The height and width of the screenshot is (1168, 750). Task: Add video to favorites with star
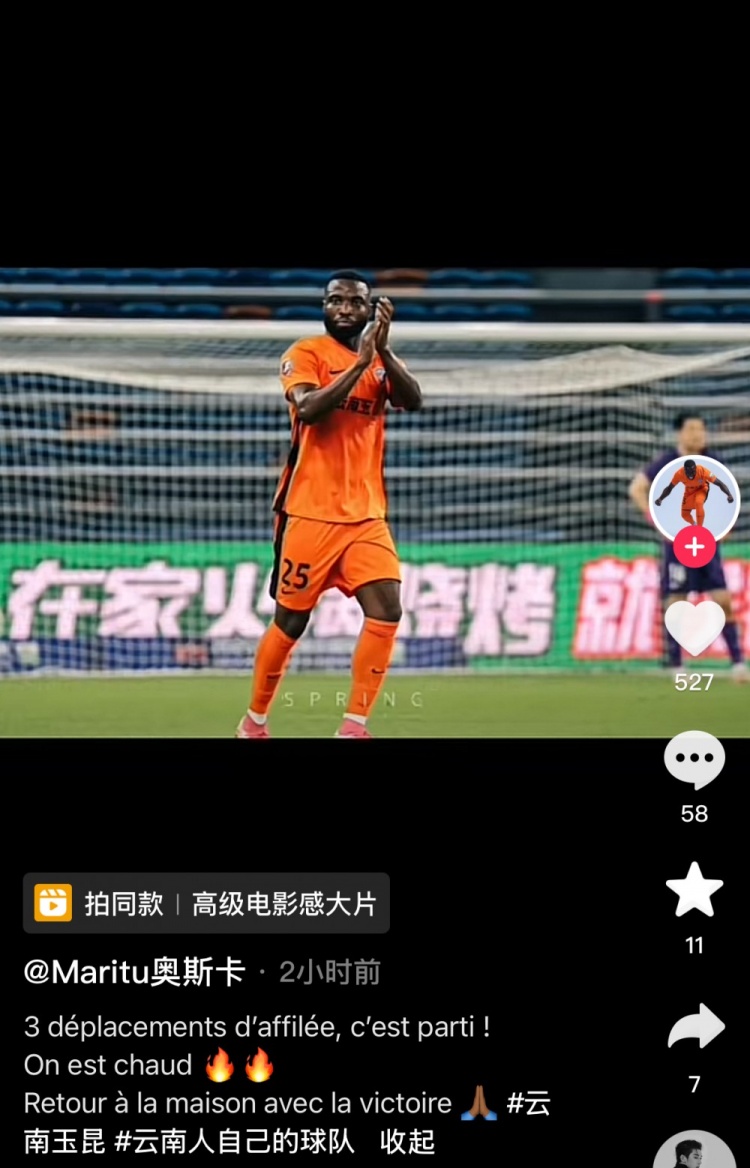694,891
